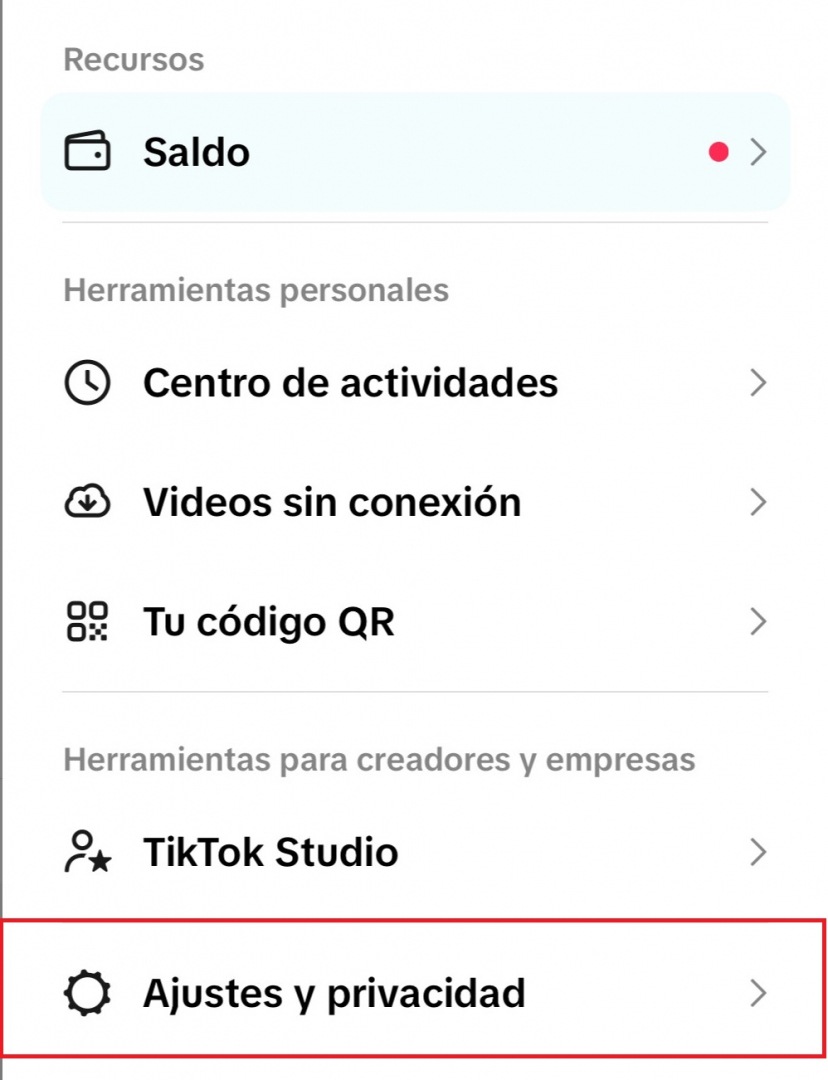828x1080 pixels.
Task: Show Tu código QR
Action: click(x=414, y=622)
